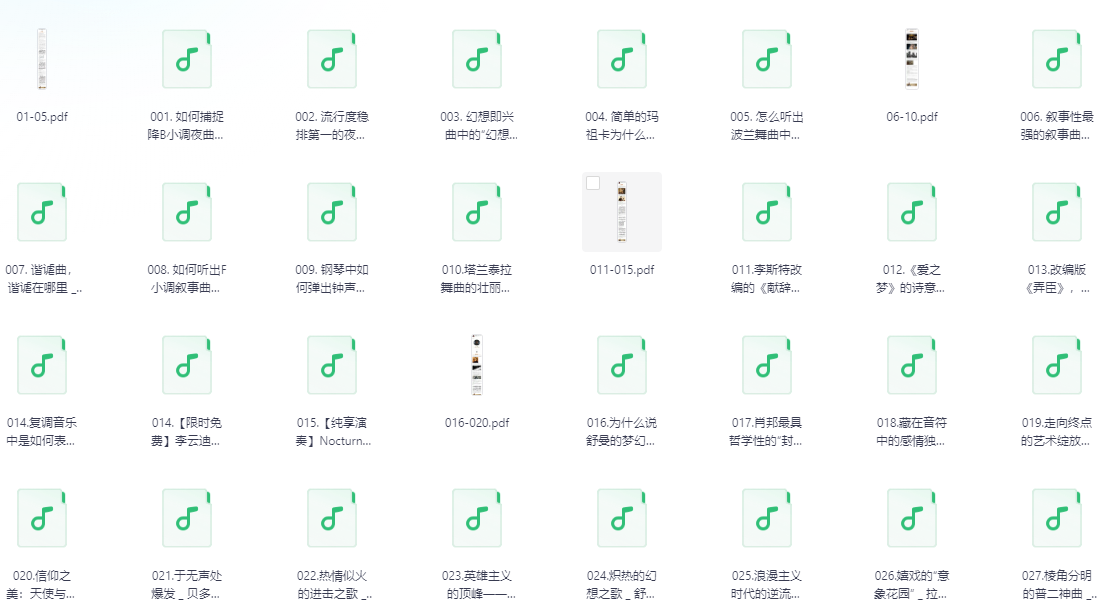Open audio file 001 降B小调夜曲
Screen dimensions: 1100x609
pos(187,60)
